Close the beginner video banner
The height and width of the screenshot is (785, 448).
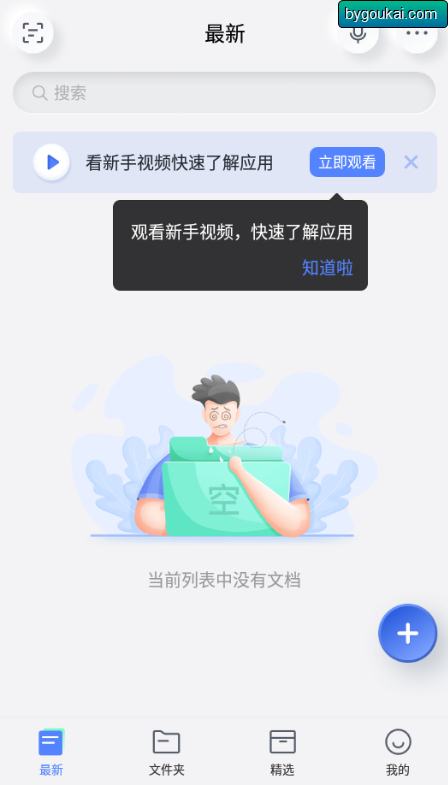[411, 162]
